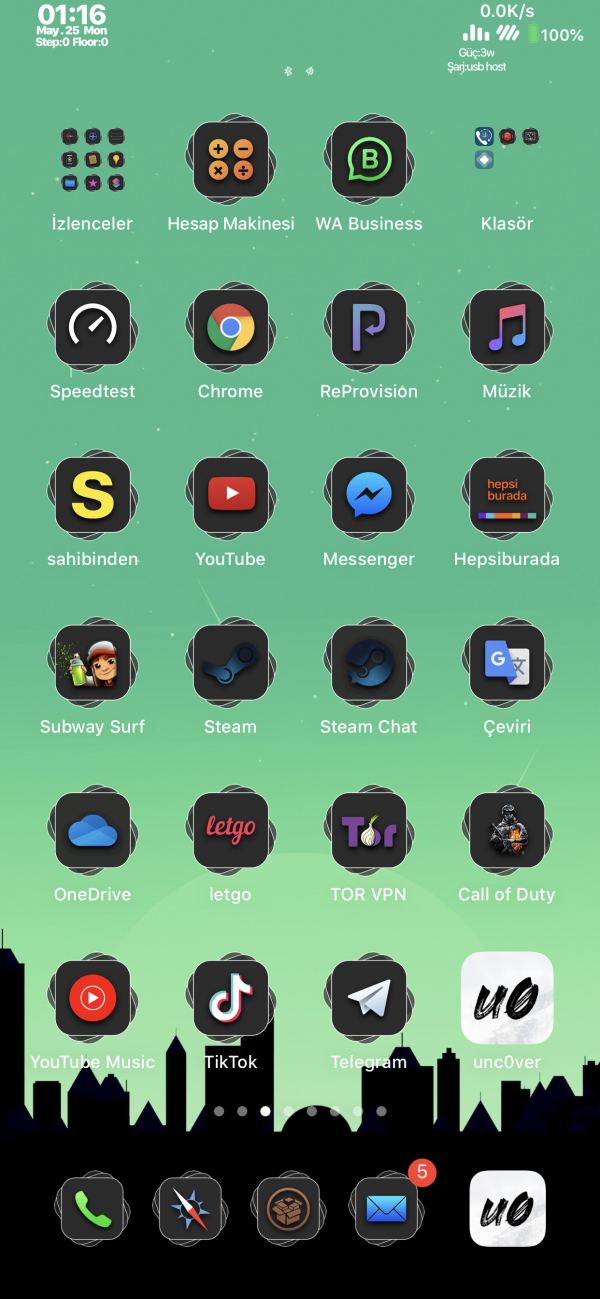Open Phone app in the dock
This screenshot has height=1299, width=600.
pyautogui.click(x=92, y=1209)
